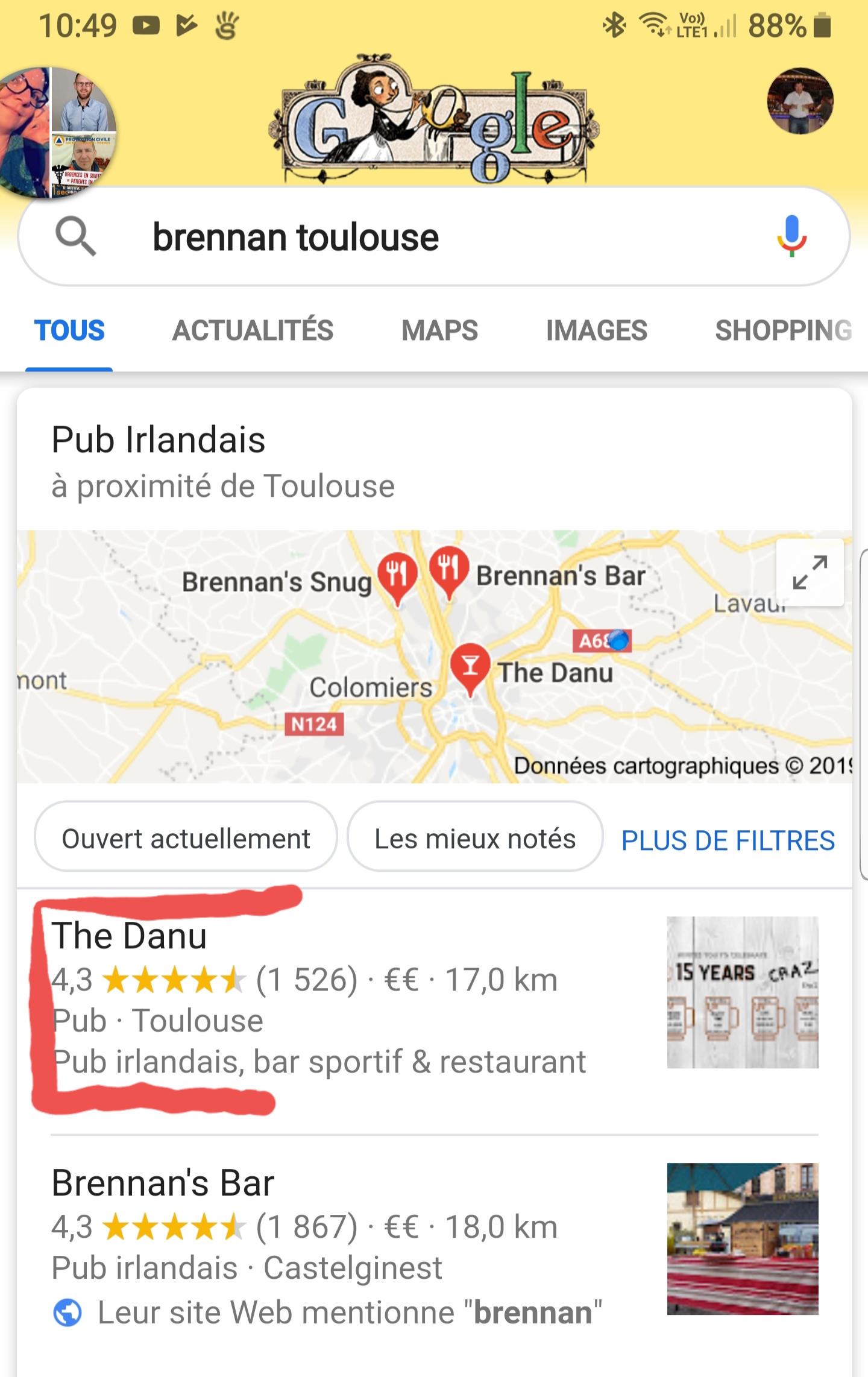Switch to the Maps tab
Viewport: 868px width, 1377px height.
[x=439, y=330]
